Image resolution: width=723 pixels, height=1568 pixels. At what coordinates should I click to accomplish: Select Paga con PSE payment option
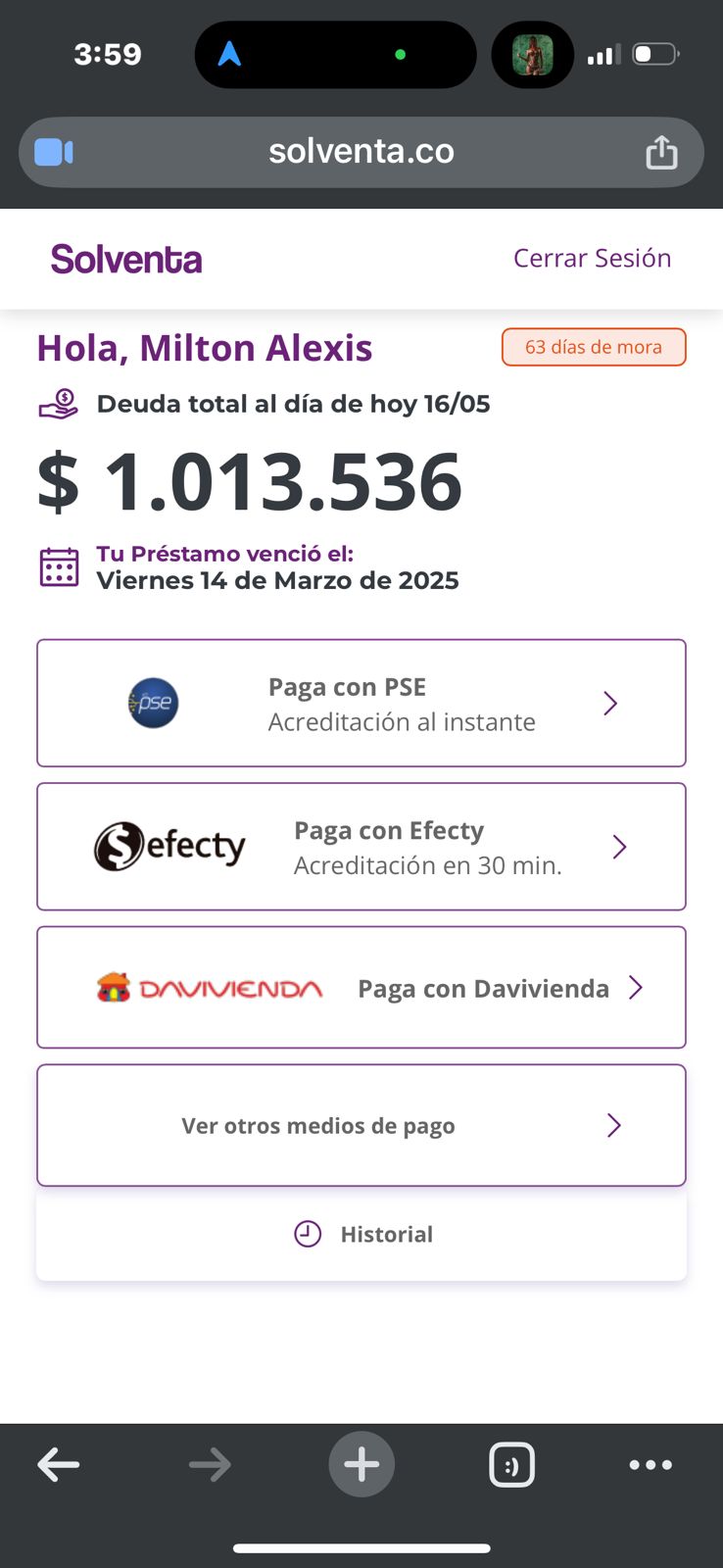(361, 703)
